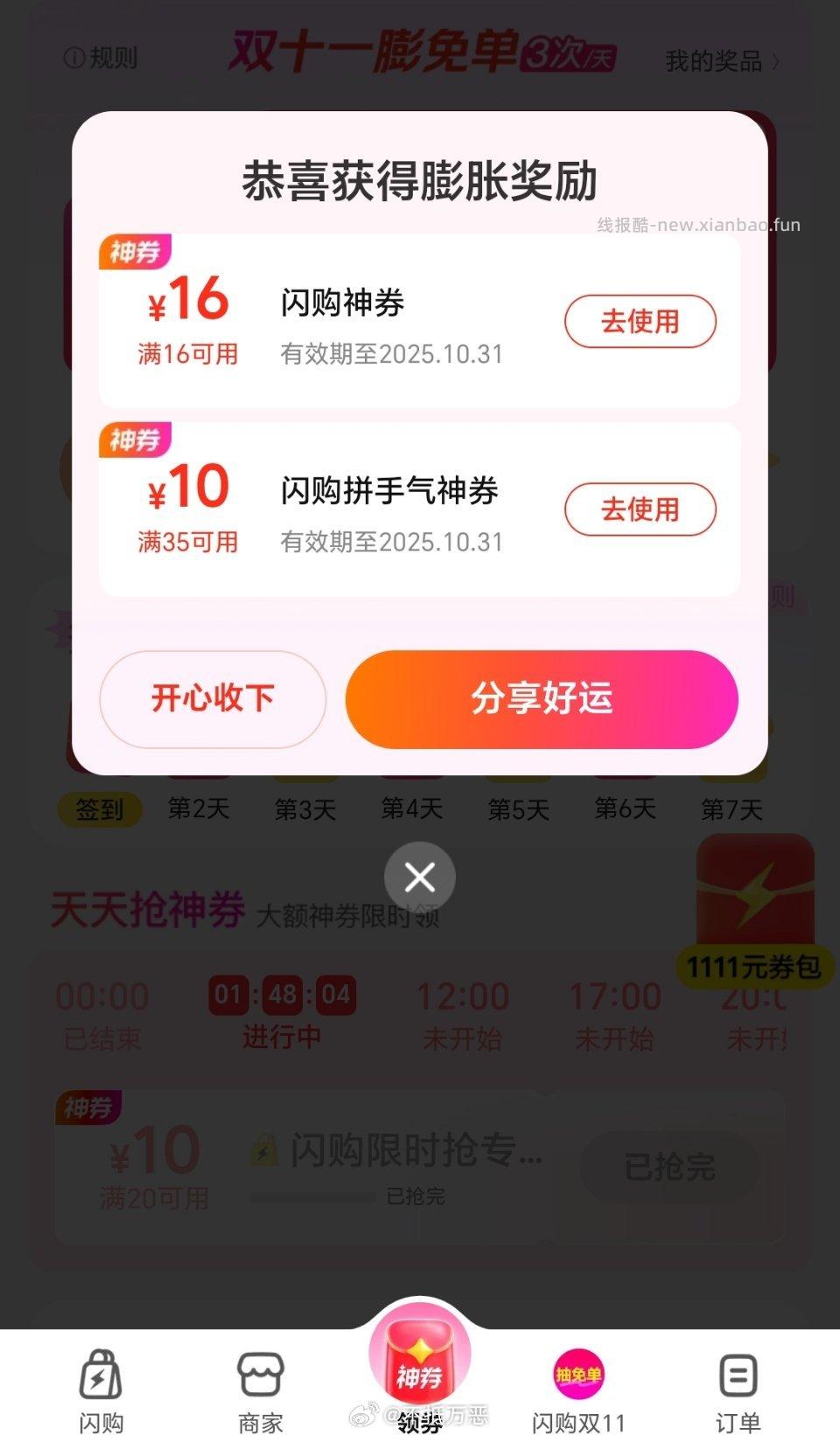
Task: Select the 第4天 check-in day
Action: 411,808
